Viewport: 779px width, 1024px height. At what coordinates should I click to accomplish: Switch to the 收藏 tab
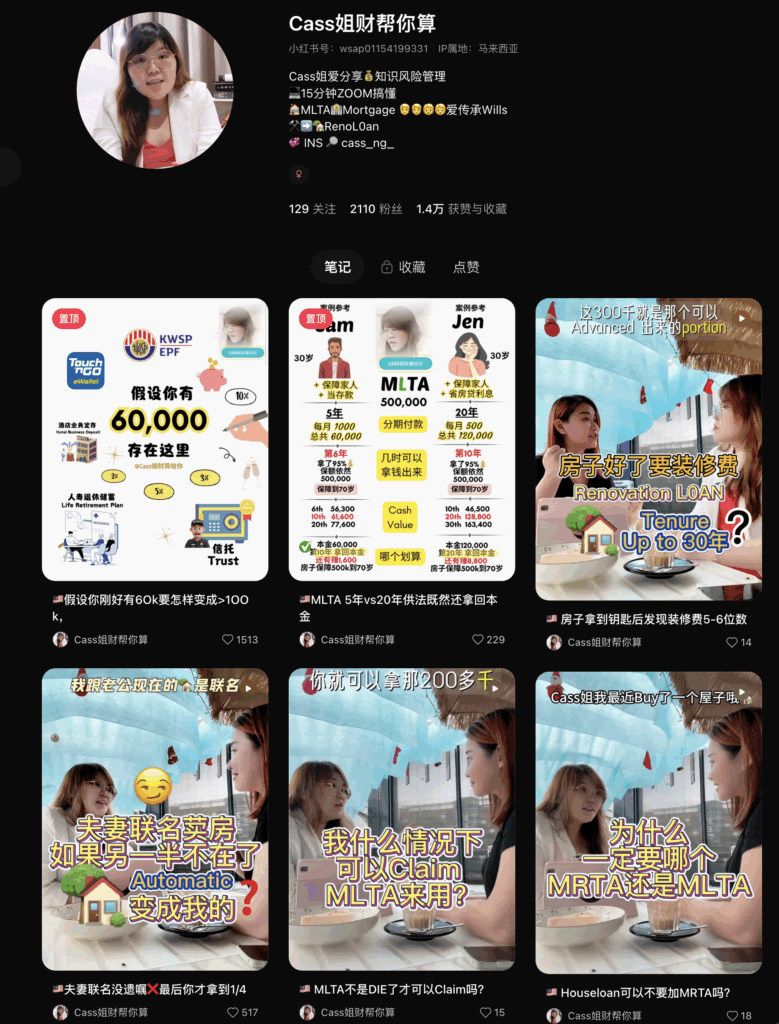click(403, 267)
